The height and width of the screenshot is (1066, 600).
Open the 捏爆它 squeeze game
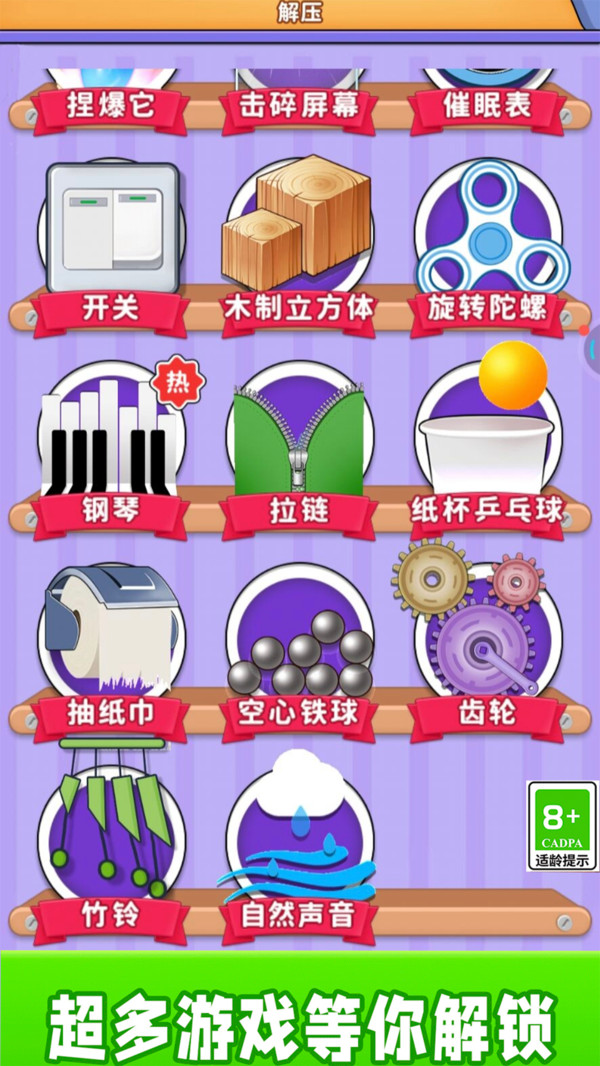tap(112, 100)
